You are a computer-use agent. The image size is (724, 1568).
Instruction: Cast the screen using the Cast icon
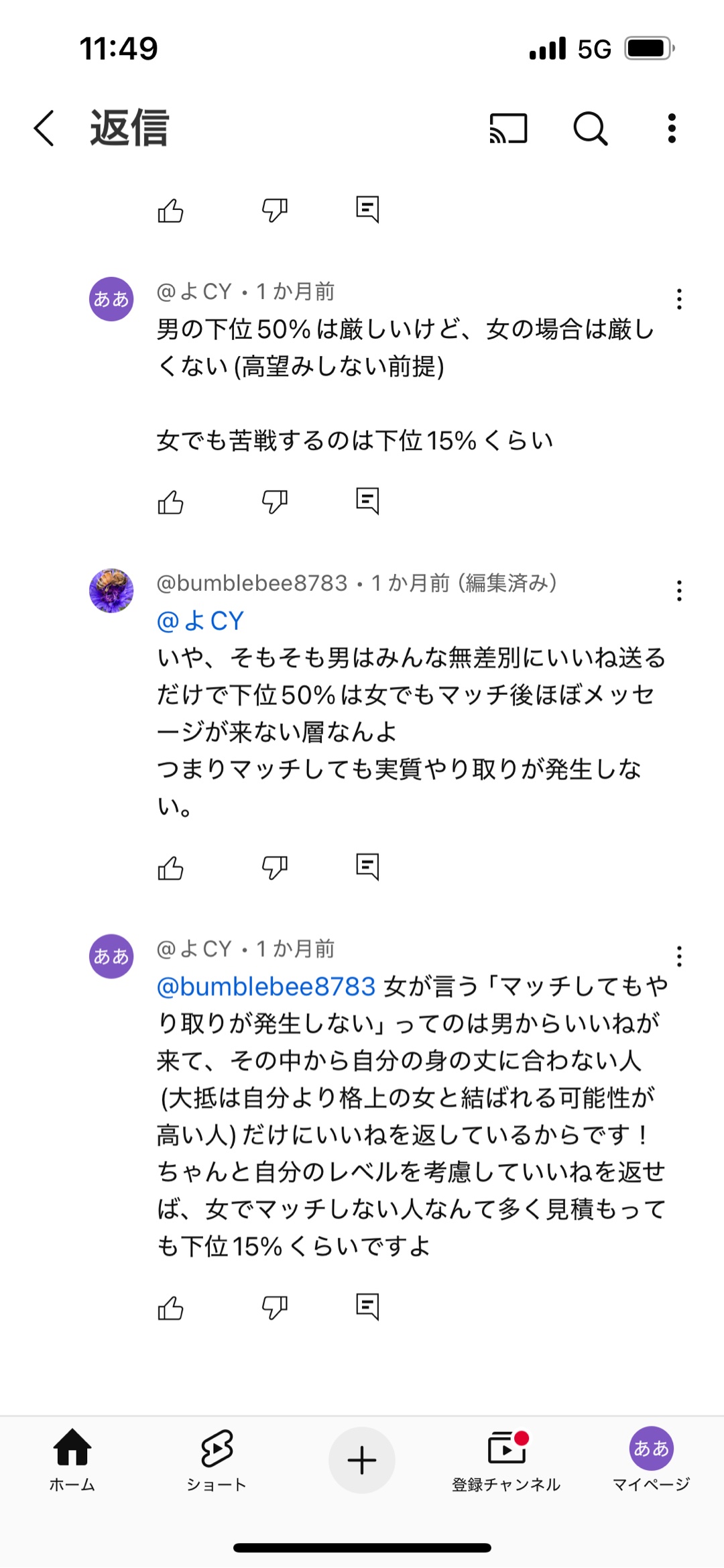tap(507, 128)
